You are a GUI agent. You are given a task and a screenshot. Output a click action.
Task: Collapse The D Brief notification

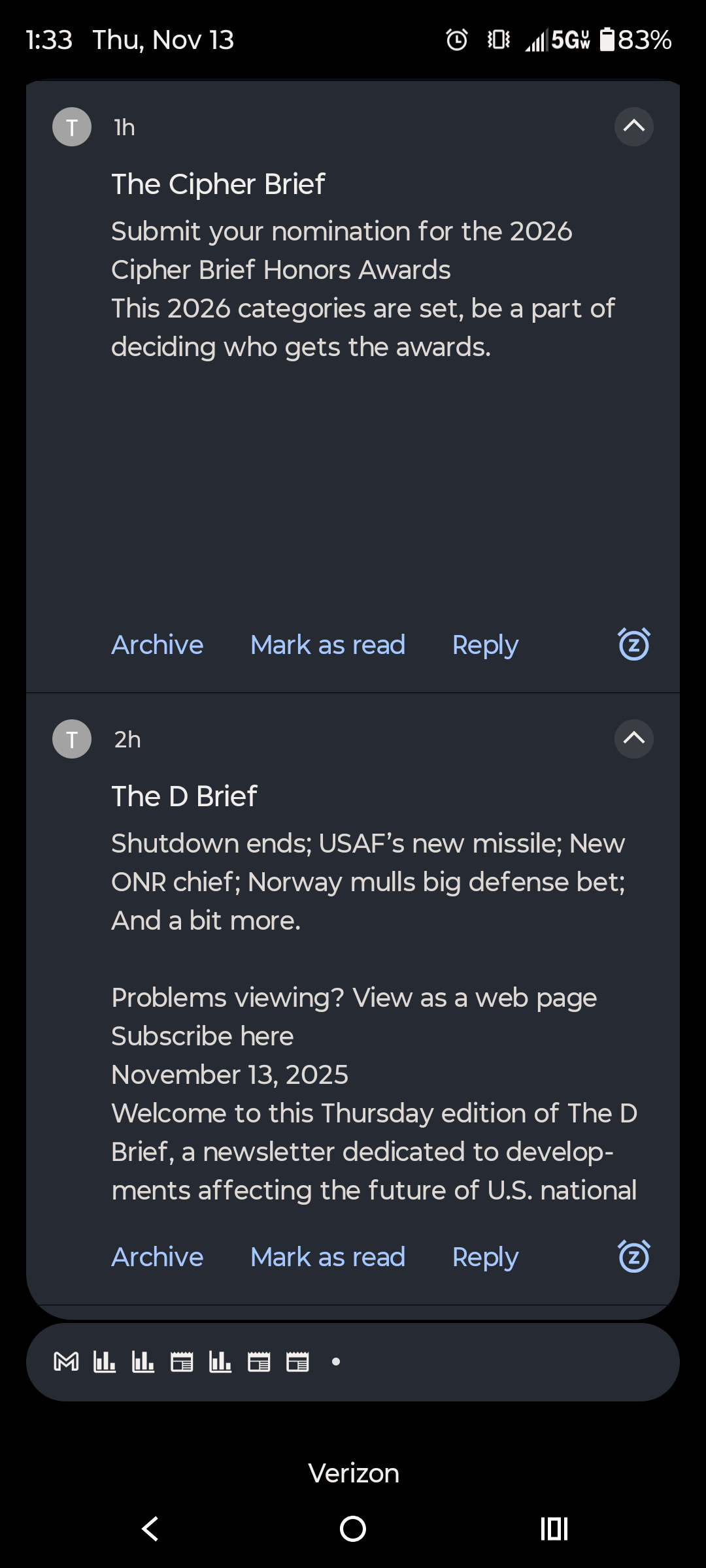[633, 738]
